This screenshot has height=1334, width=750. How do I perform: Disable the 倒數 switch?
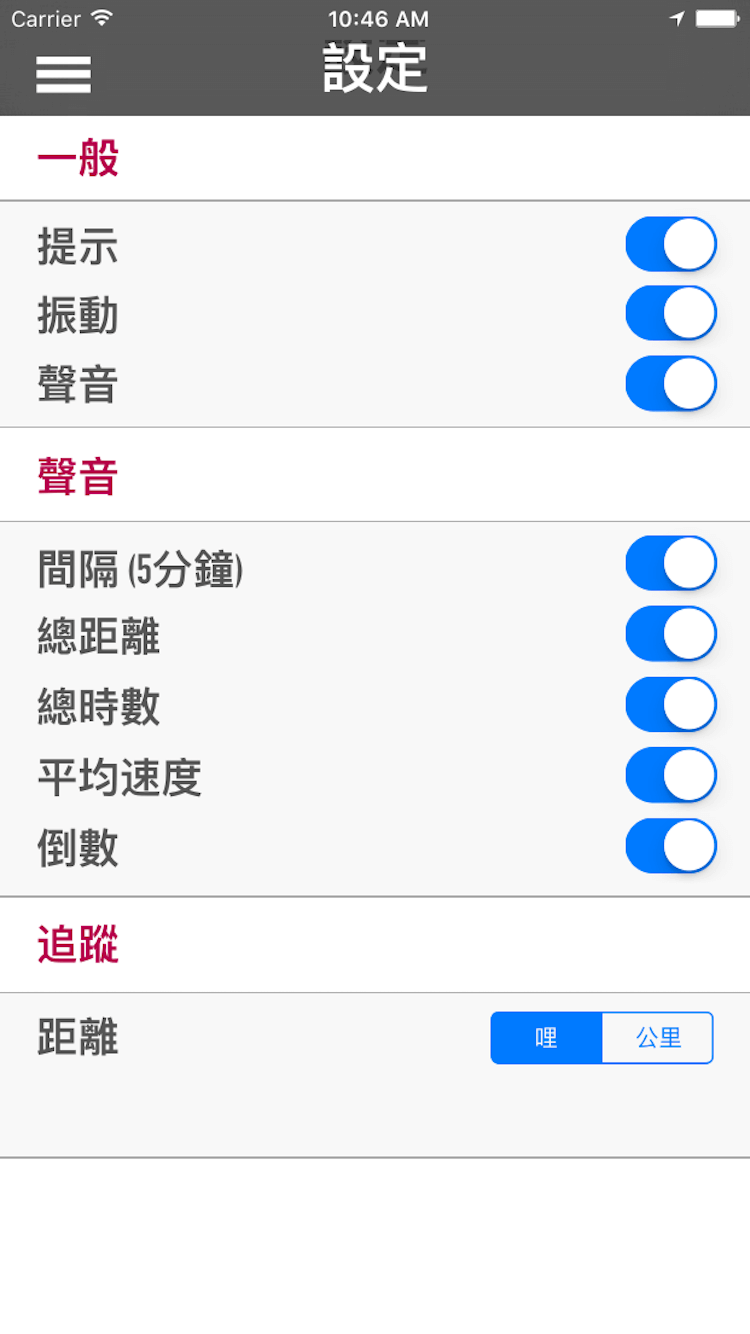[x=671, y=846]
